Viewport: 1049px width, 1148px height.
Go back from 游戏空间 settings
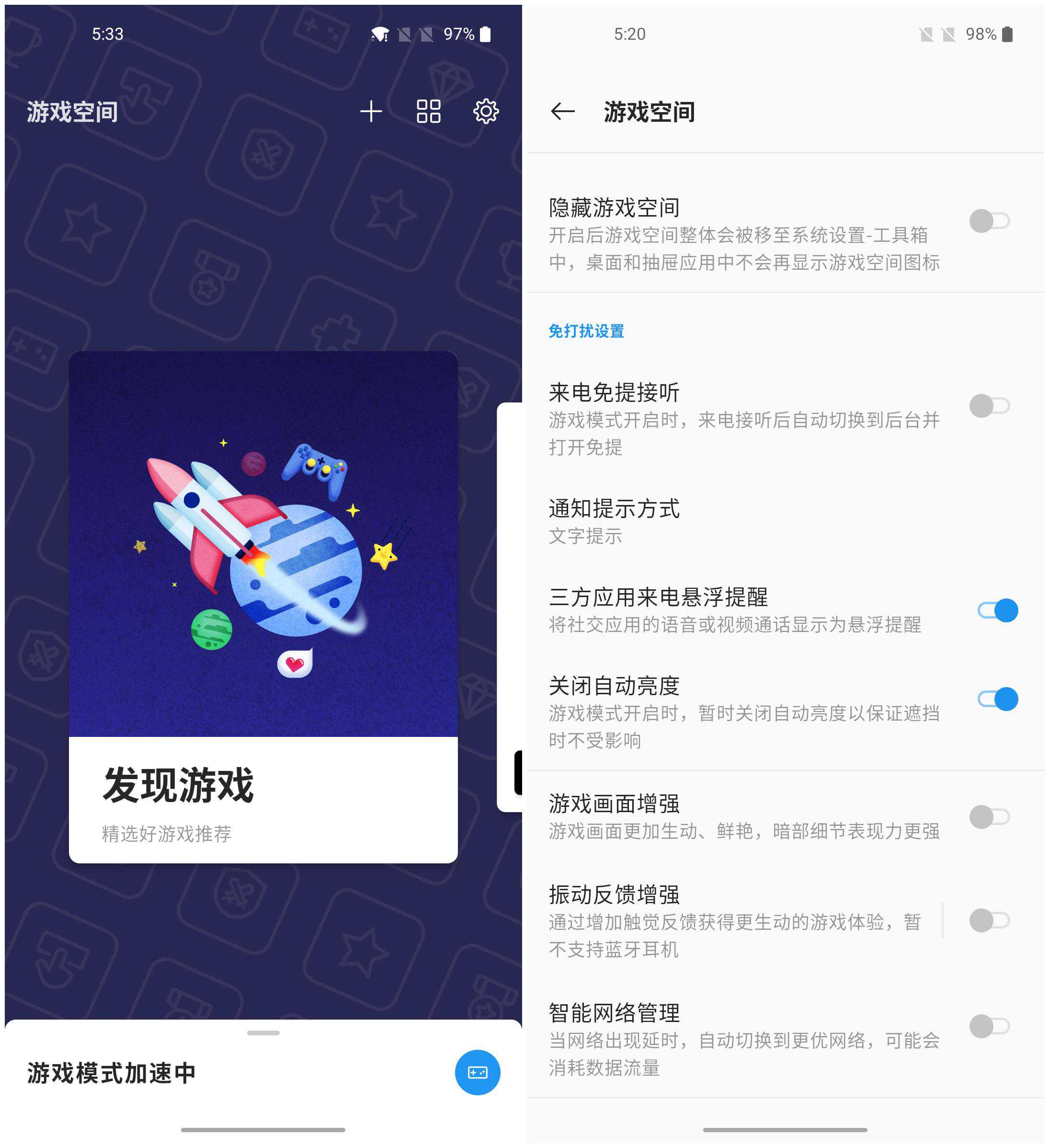[563, 112]
